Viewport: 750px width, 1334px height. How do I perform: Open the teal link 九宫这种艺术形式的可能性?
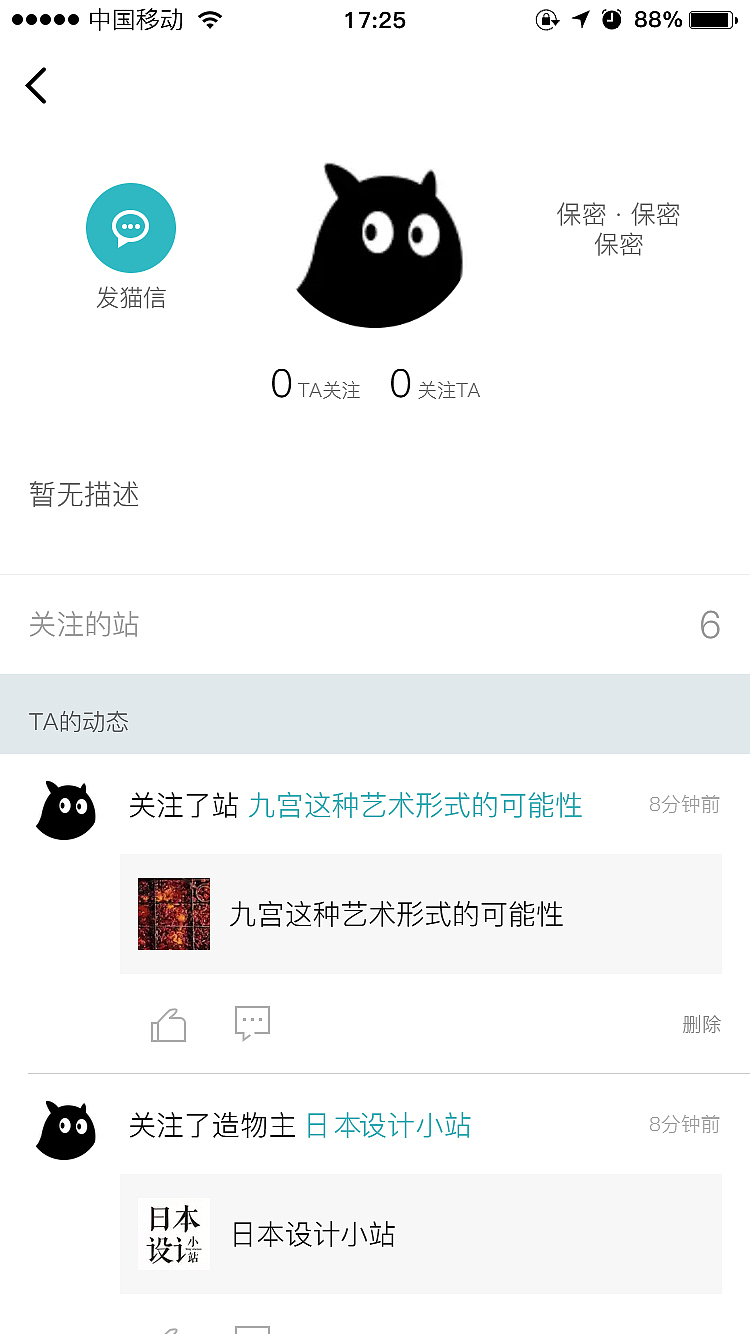coord(415,806)
